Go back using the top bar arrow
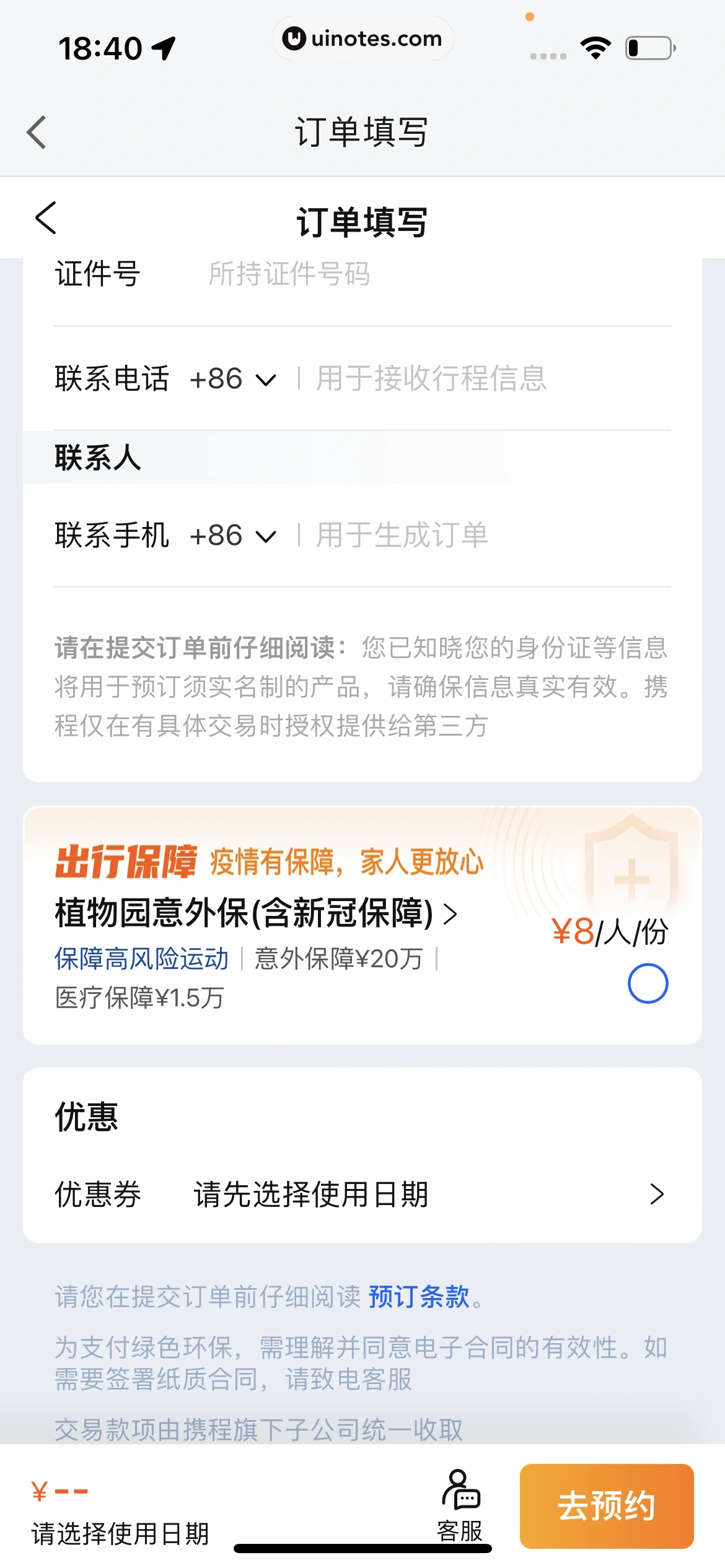The width and height of the screenshot is (725, 1568). [x=37, y=132]
